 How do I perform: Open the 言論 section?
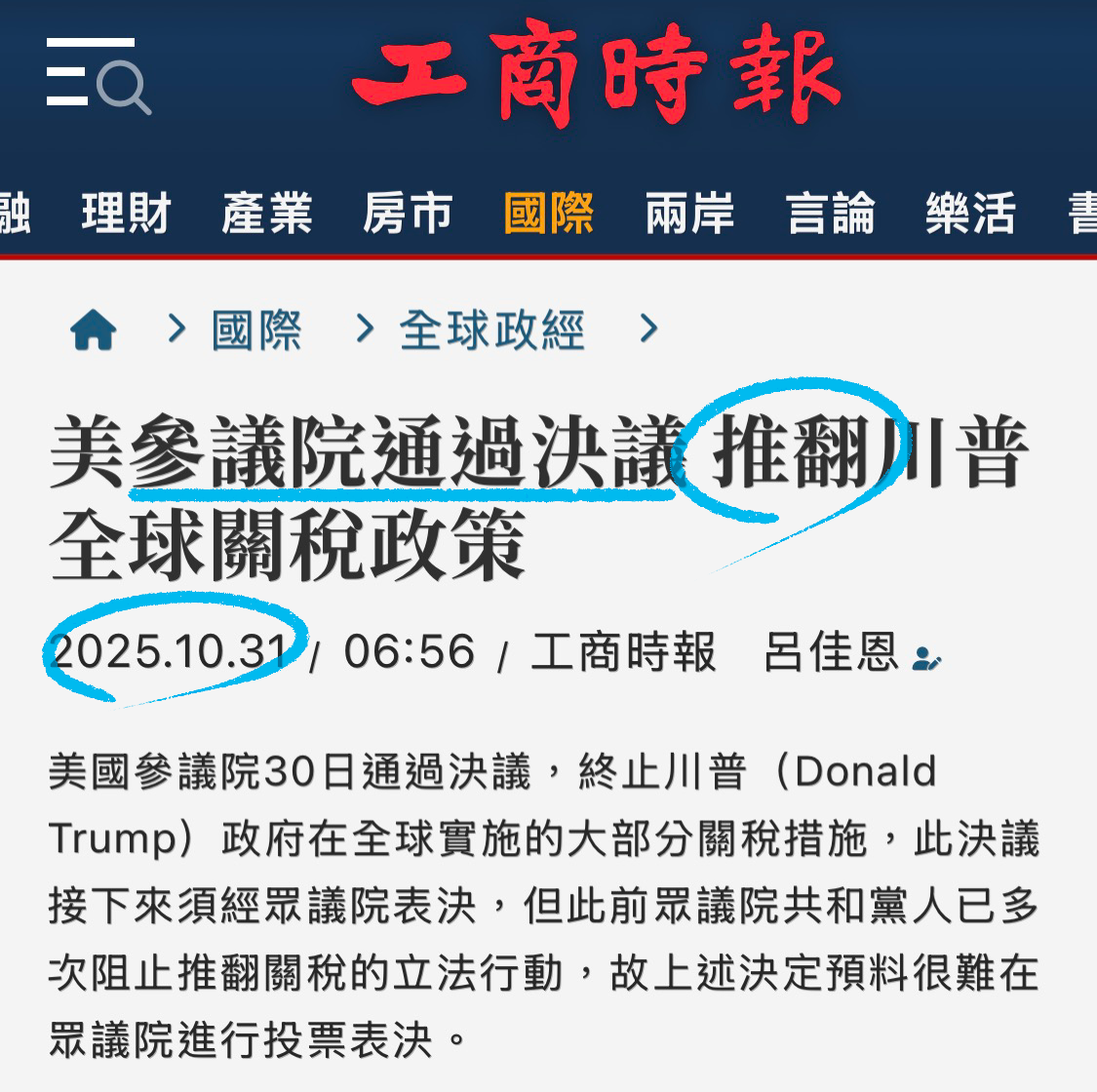pos(831,213)
